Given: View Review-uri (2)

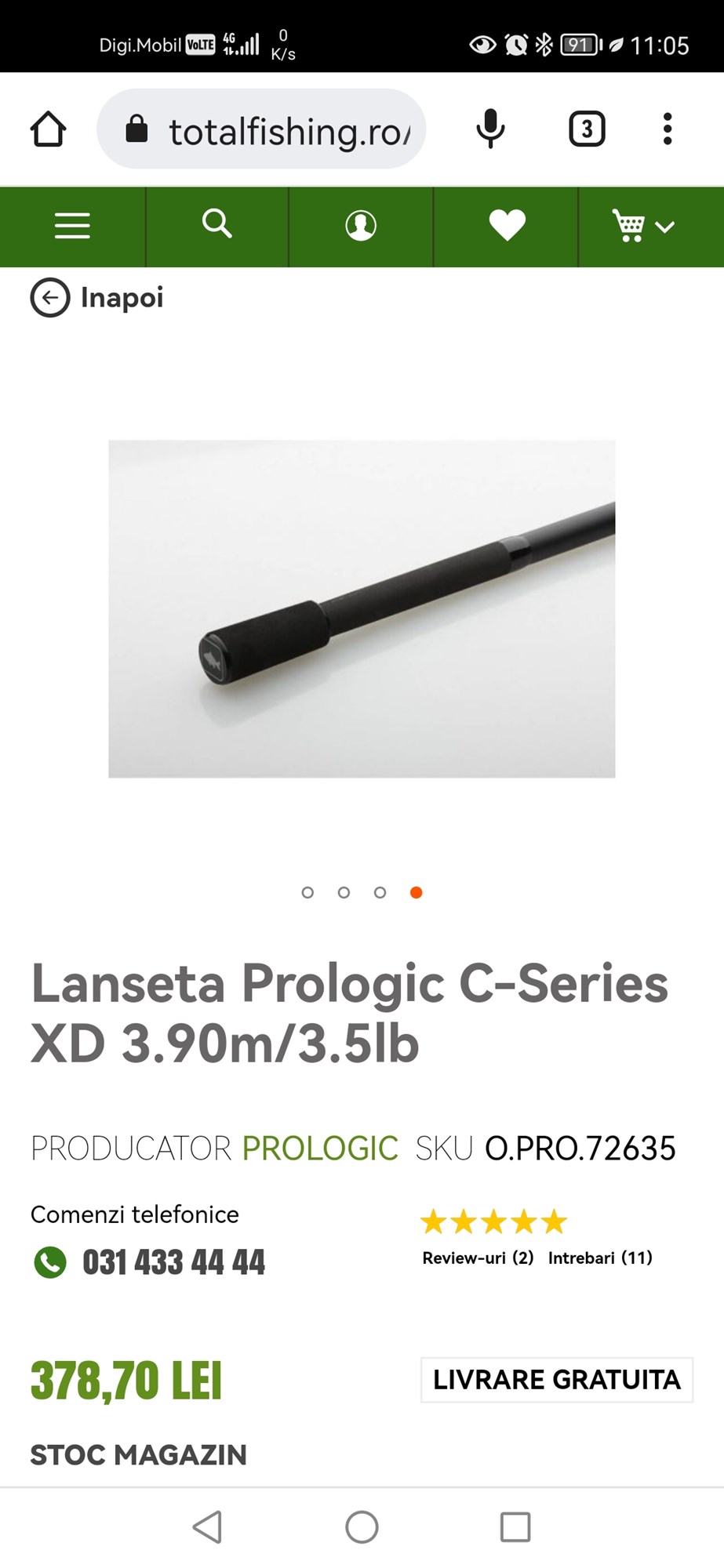Looking at the screenshot, I should pyautogui.click(x=478, y=1258).
